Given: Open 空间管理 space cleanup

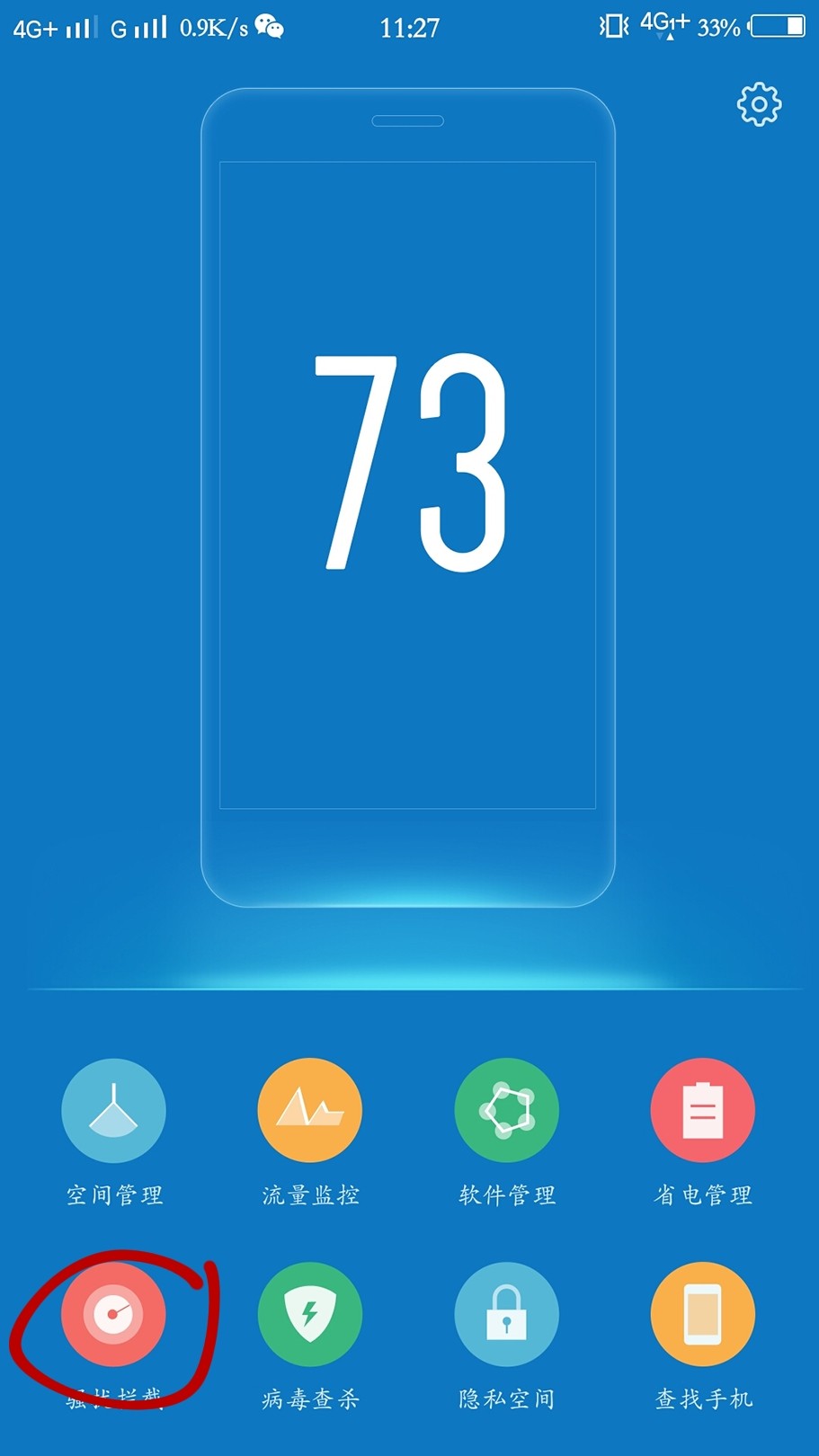Looking at the screenshot, I should coord(113,1111).
